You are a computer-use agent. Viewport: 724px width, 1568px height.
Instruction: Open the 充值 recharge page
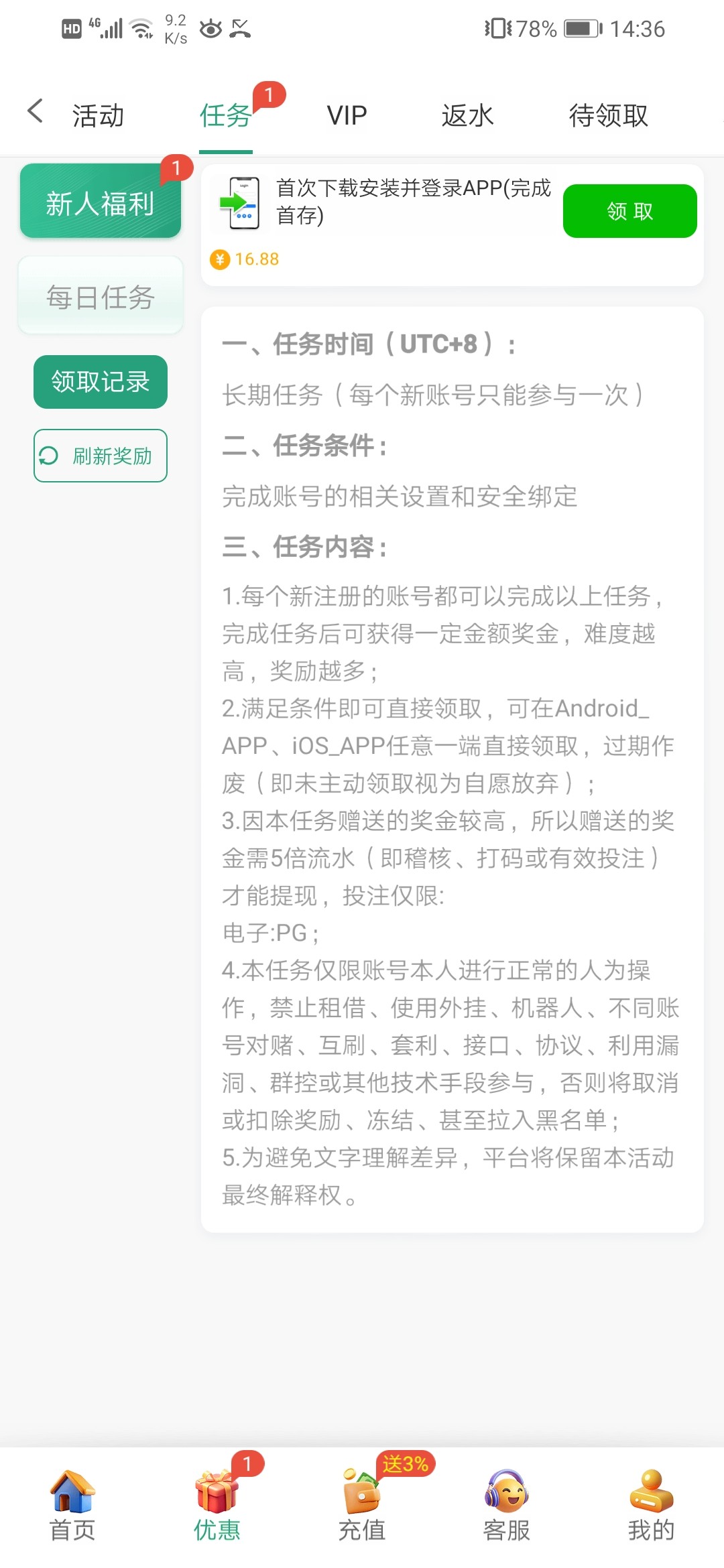(362, 1505)
